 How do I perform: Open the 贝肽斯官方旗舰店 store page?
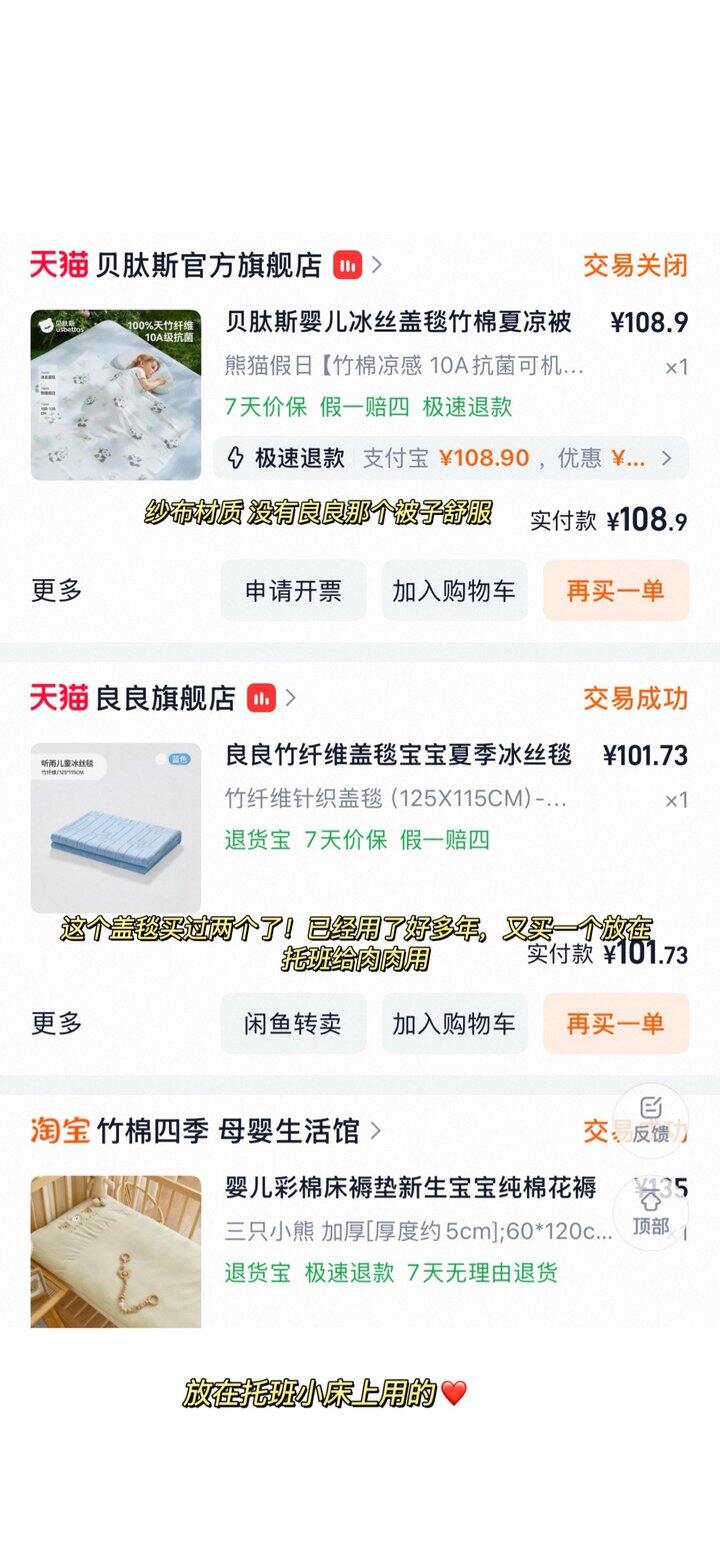point(207,265)
